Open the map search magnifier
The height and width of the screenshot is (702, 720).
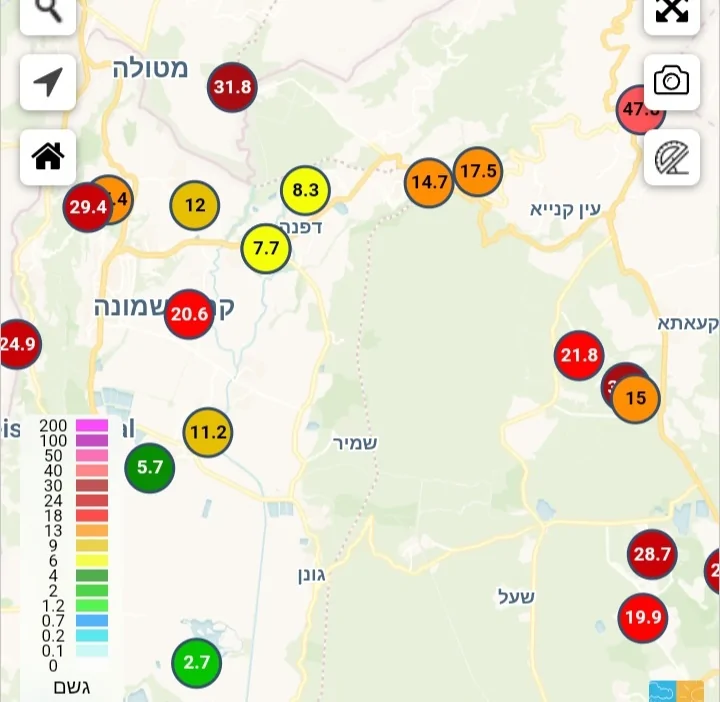(48, 12)
